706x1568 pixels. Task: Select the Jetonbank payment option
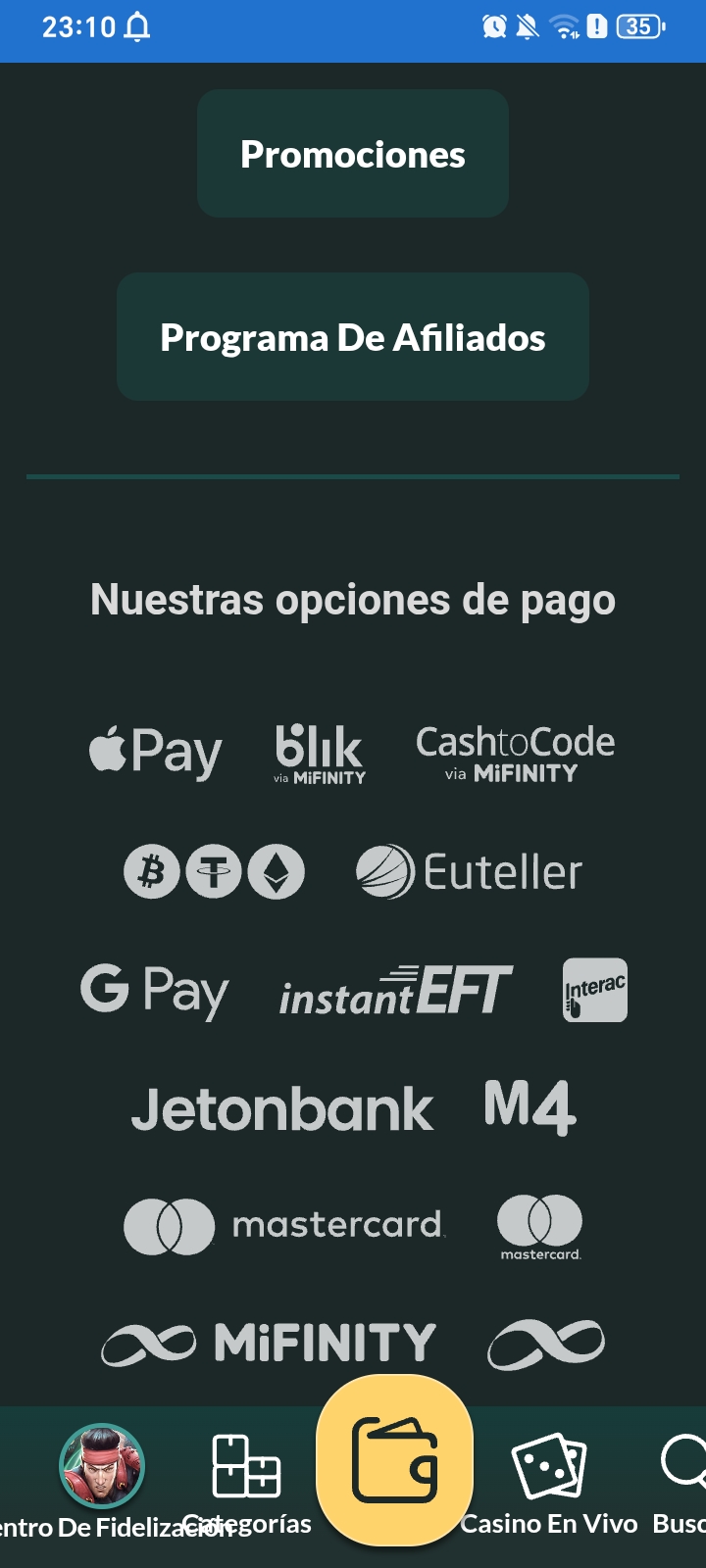tap(282, 1107)
